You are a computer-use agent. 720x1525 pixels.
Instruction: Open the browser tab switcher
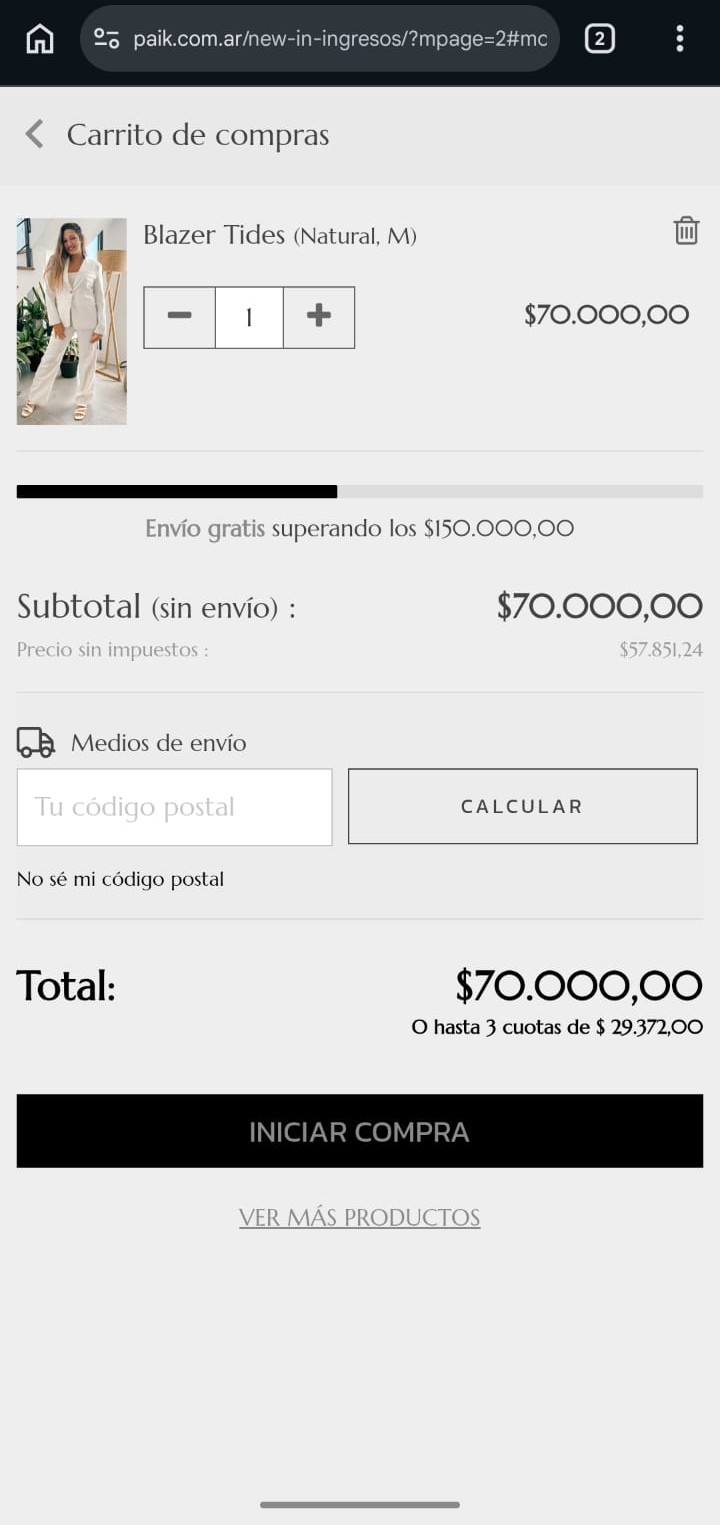point(599,39)
